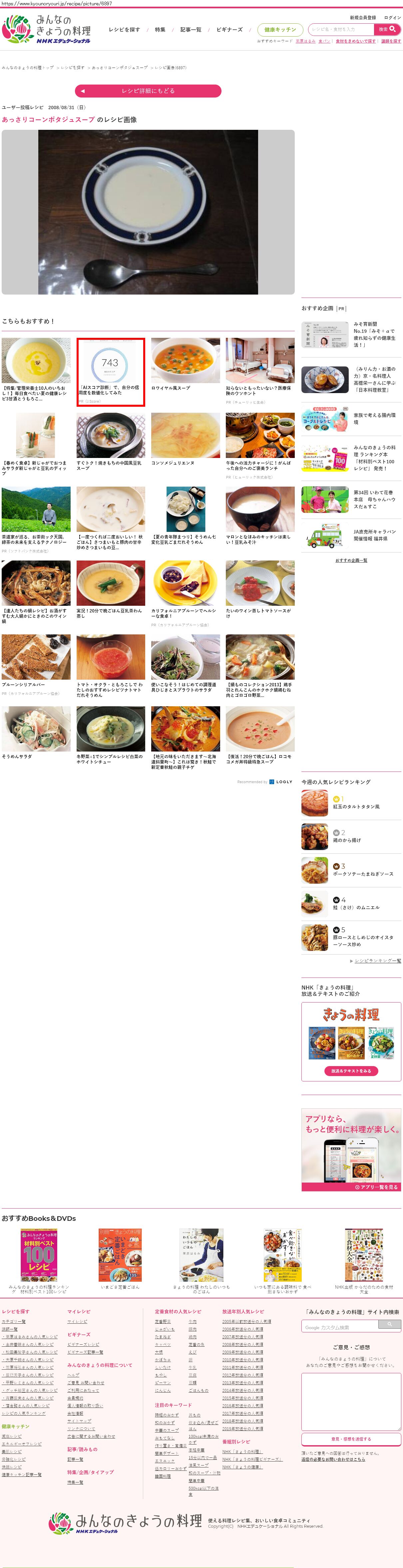Tap the 放送&テキストをみる button

[x=351, y=1071]
